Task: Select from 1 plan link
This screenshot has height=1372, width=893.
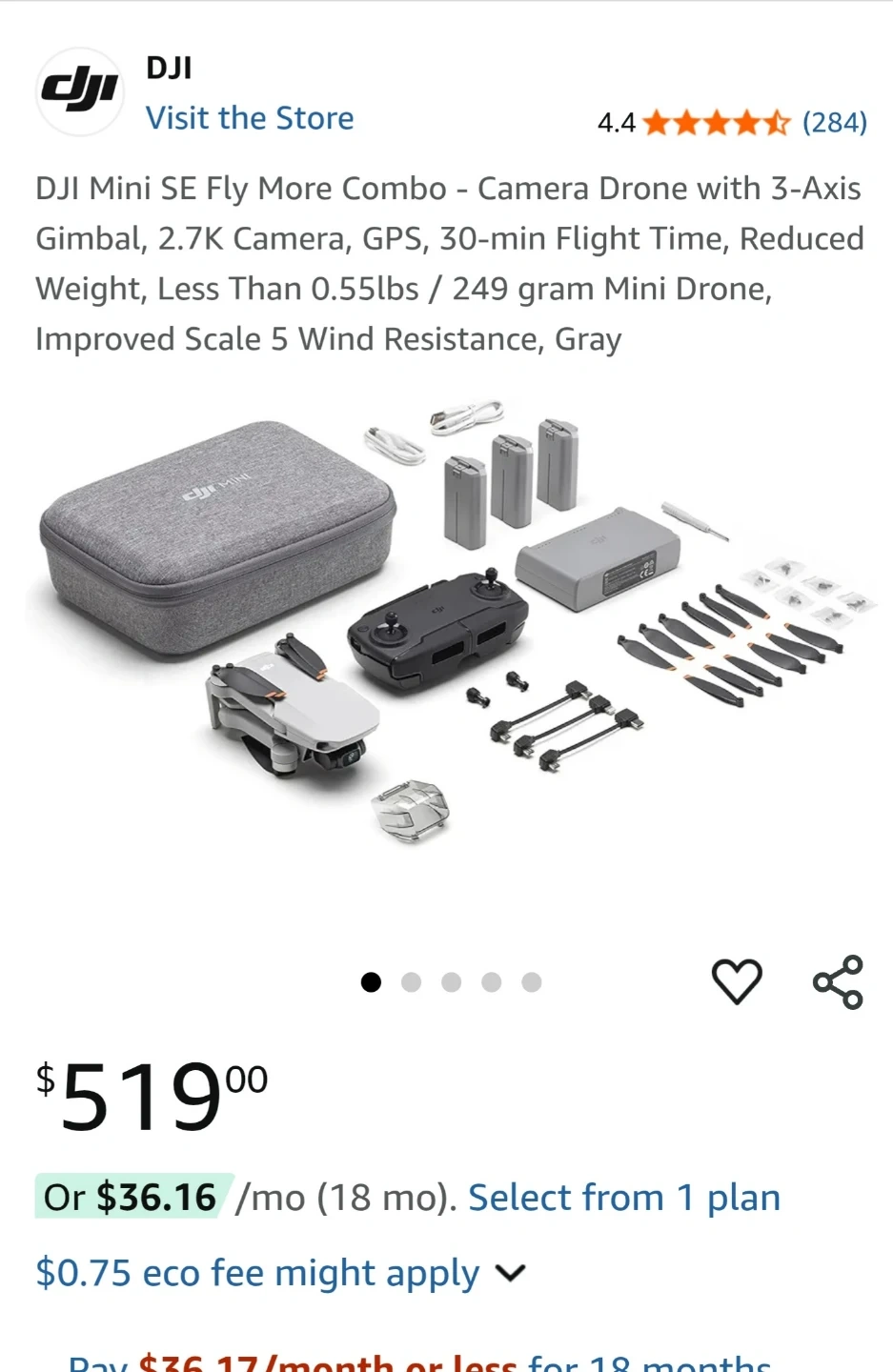Action: pos(623,1198)
